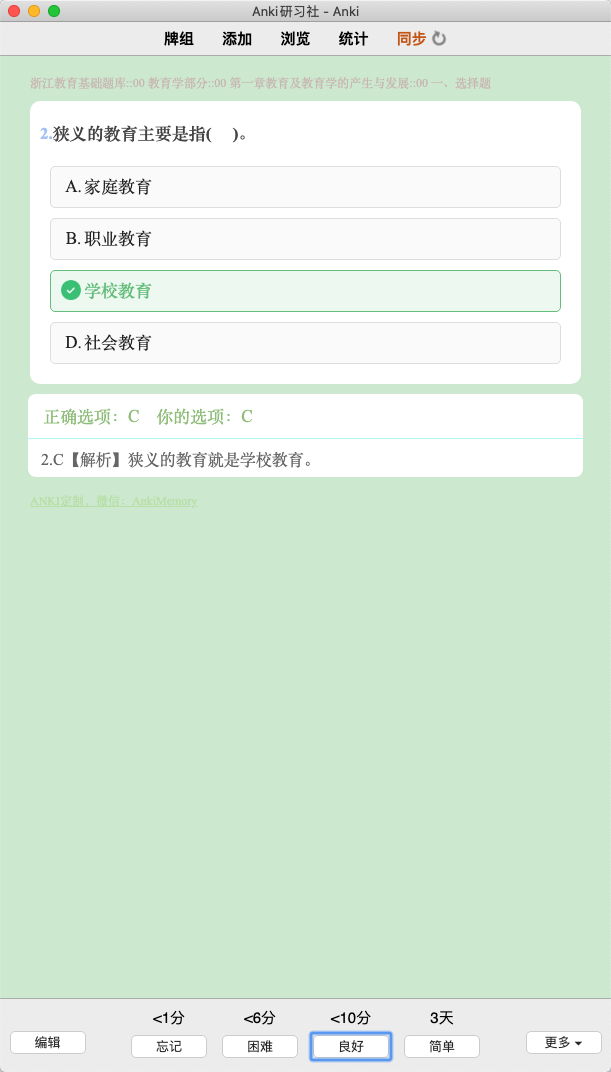Select option B. 职业教育
The height and width of the screenshot is (1072, 611).
tap(305, 239)
